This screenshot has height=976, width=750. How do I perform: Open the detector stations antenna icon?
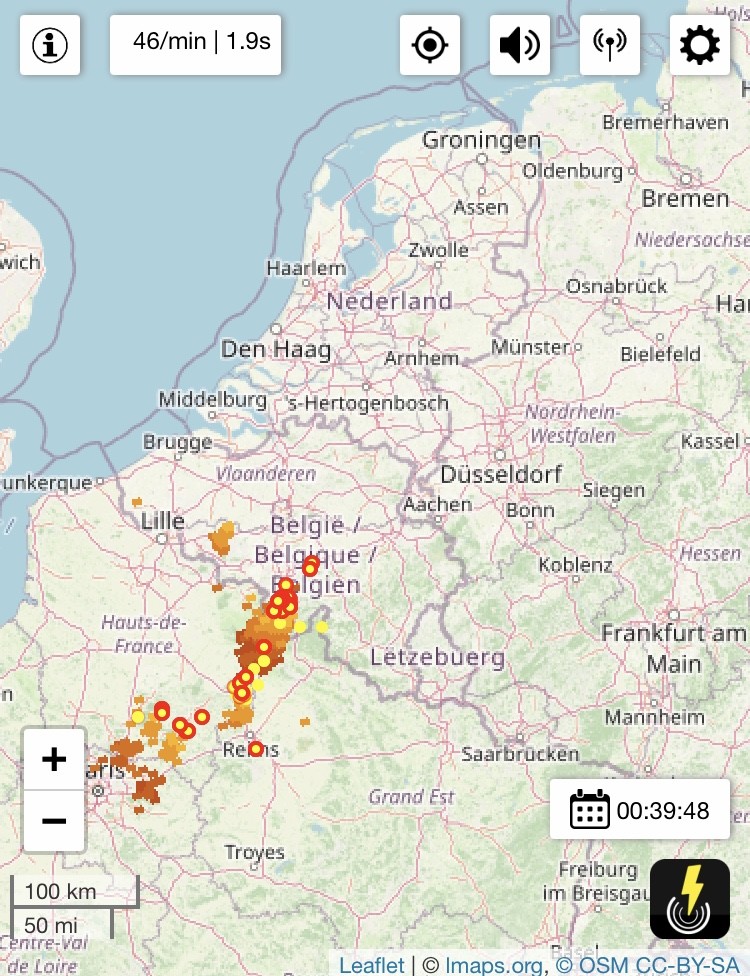609,45
